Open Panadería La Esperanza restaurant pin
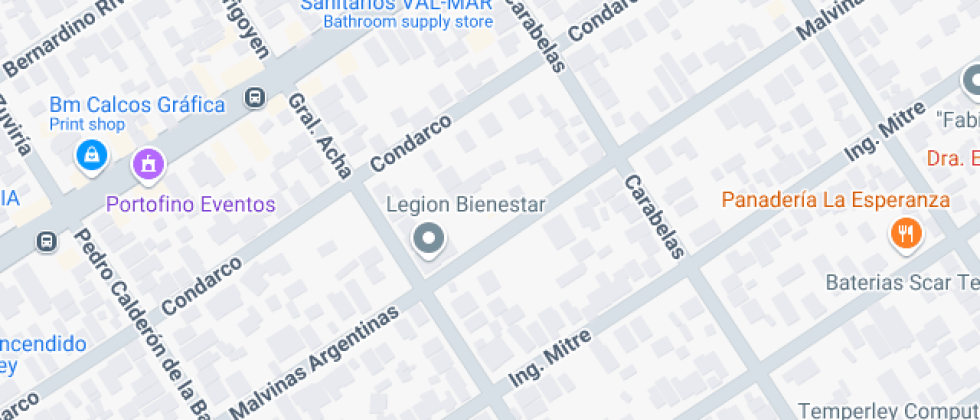This screenshot has height=420, width=980. [x=906, y=234]
